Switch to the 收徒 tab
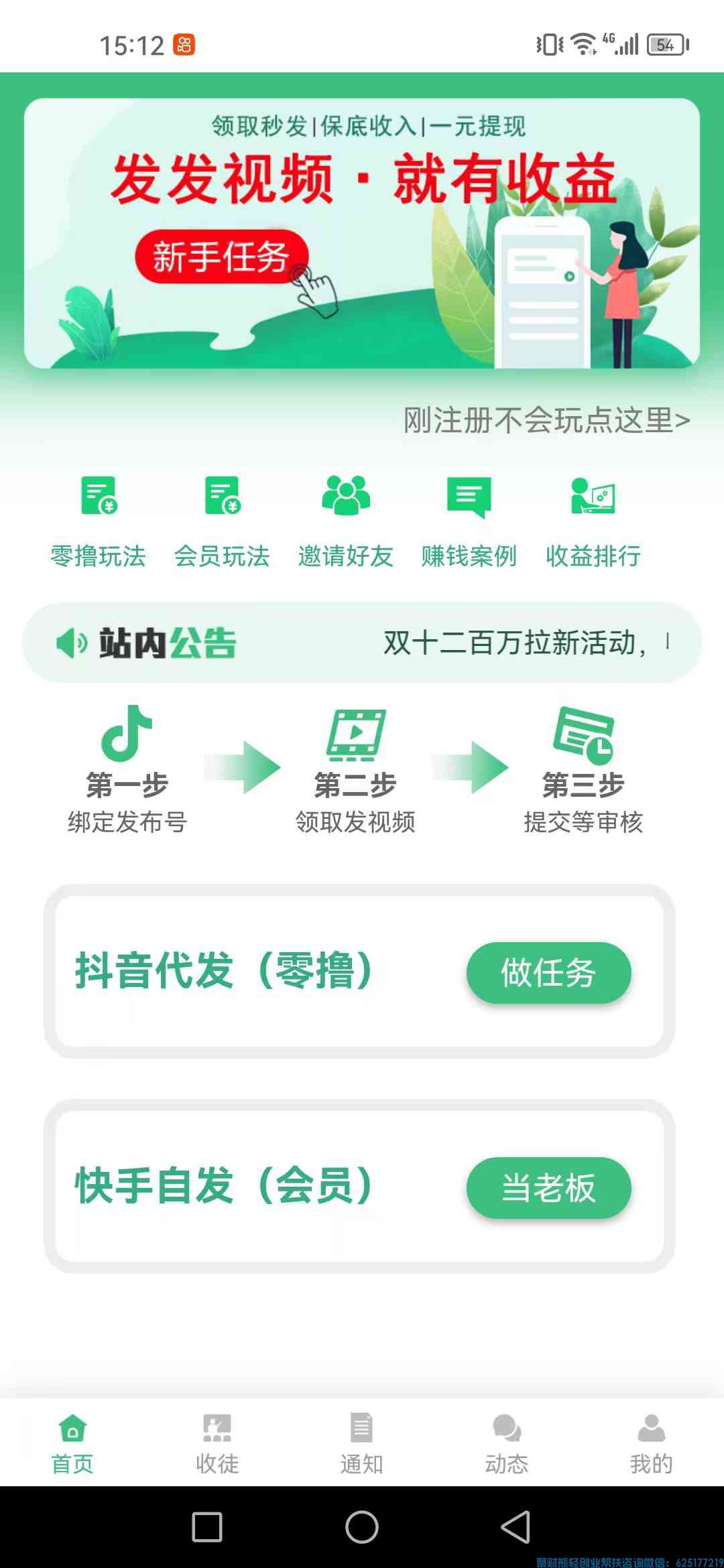Screen dimensions: 724x1568 217,1444
